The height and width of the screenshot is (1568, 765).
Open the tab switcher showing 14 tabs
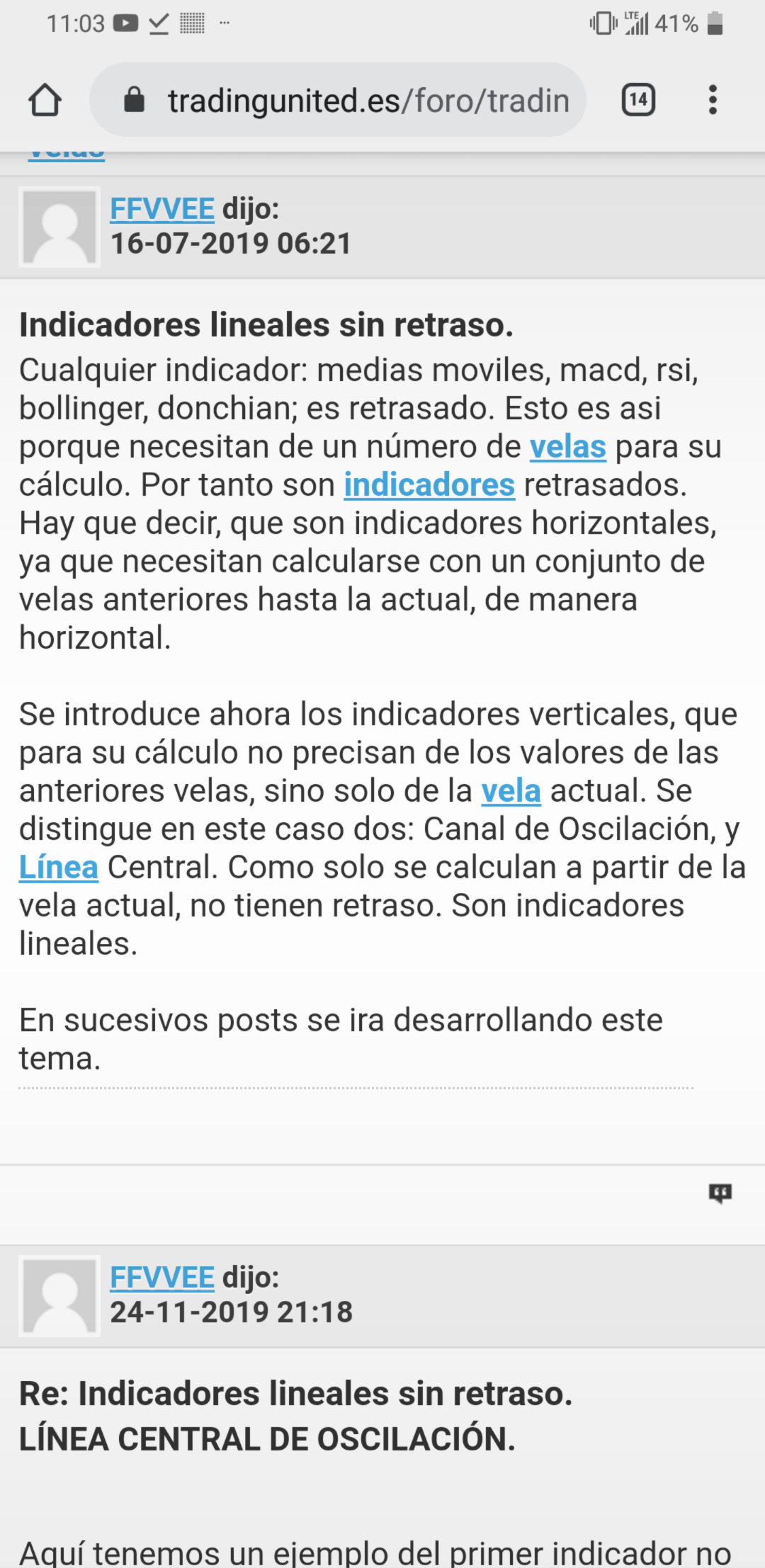tap(637, 100)
